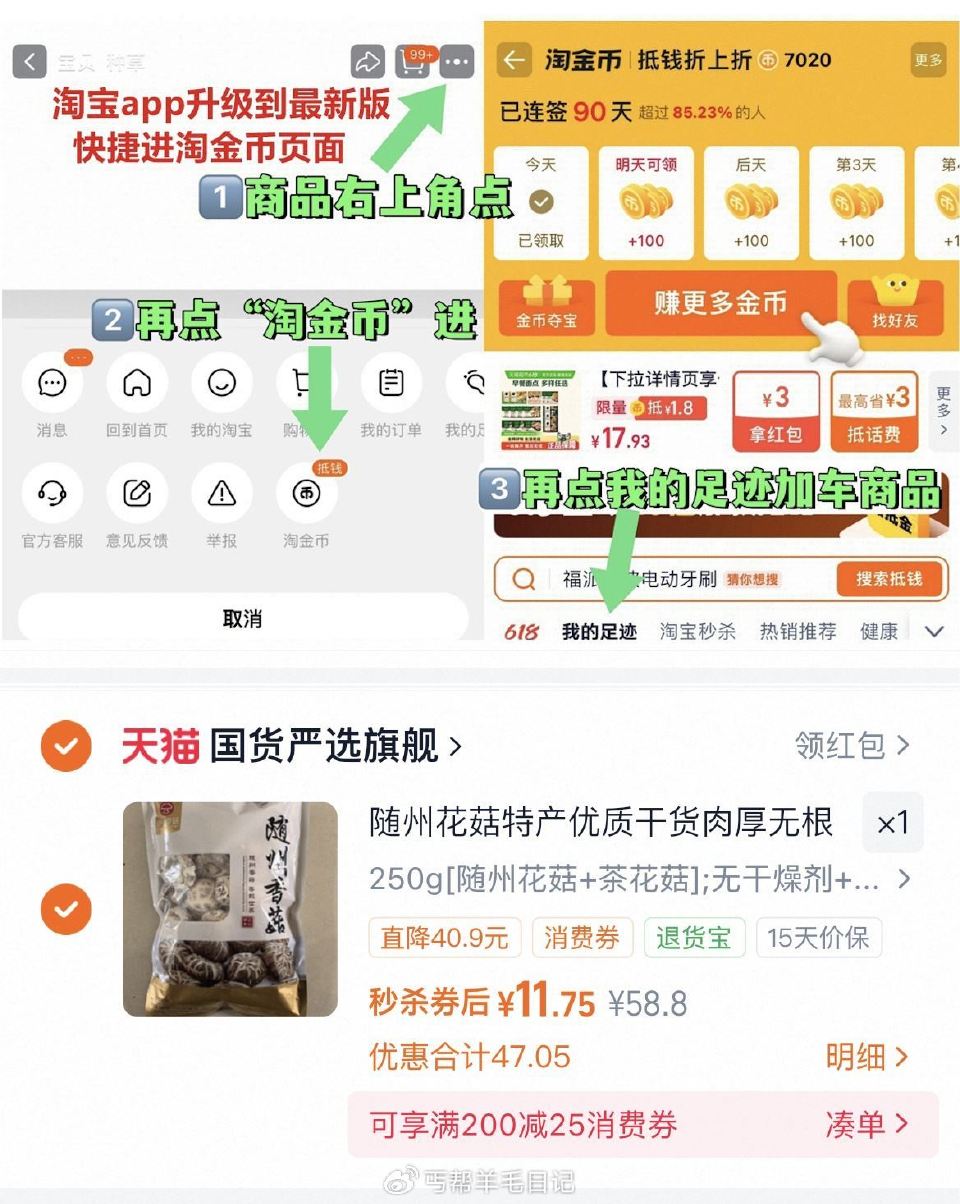
Task: Deselect the 国货严选旗舰 store checkbox
Action: (x=65, y=745)
